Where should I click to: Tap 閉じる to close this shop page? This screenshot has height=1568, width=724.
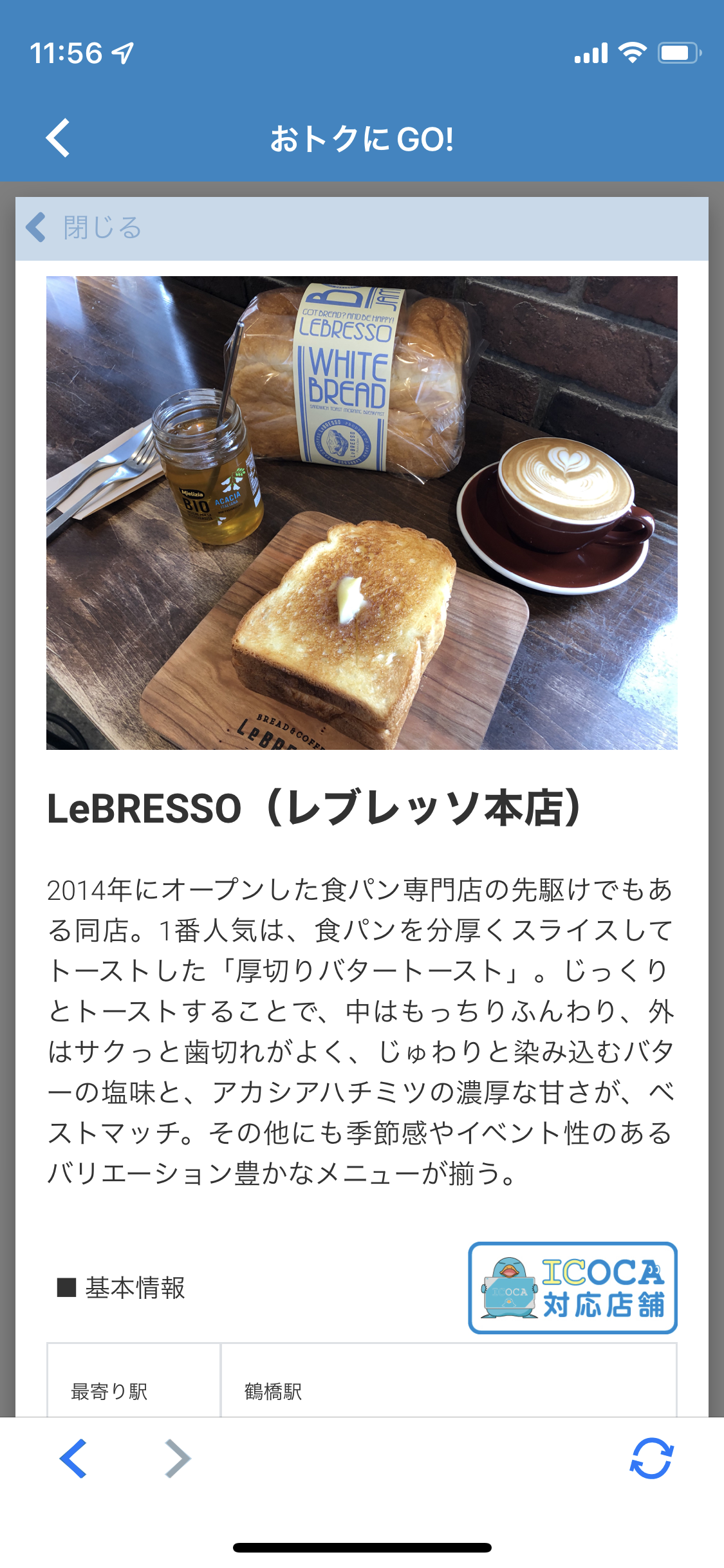(x=84, y=228)
